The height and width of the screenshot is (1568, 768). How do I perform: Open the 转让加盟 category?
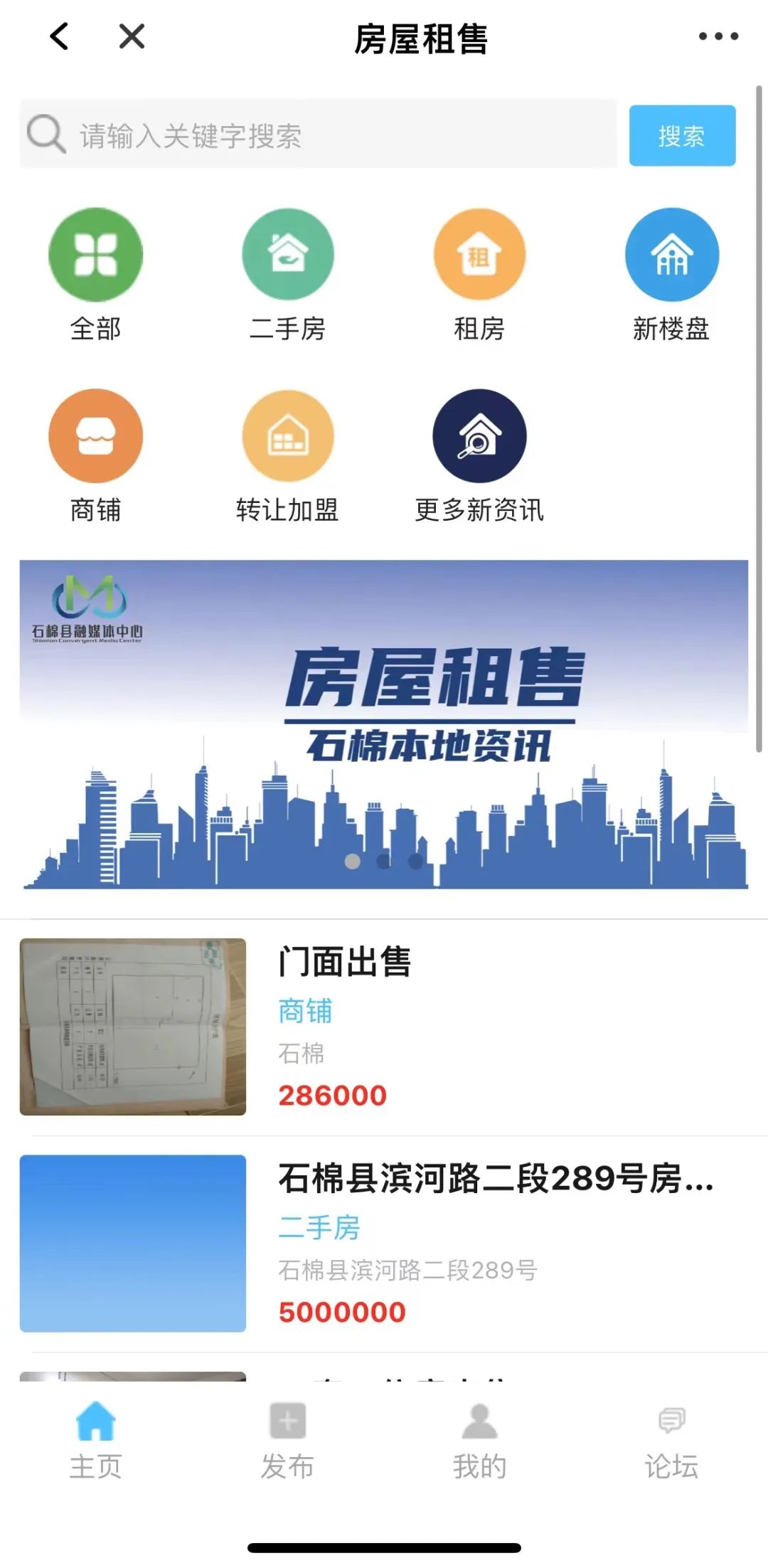(x=287, y=455)
